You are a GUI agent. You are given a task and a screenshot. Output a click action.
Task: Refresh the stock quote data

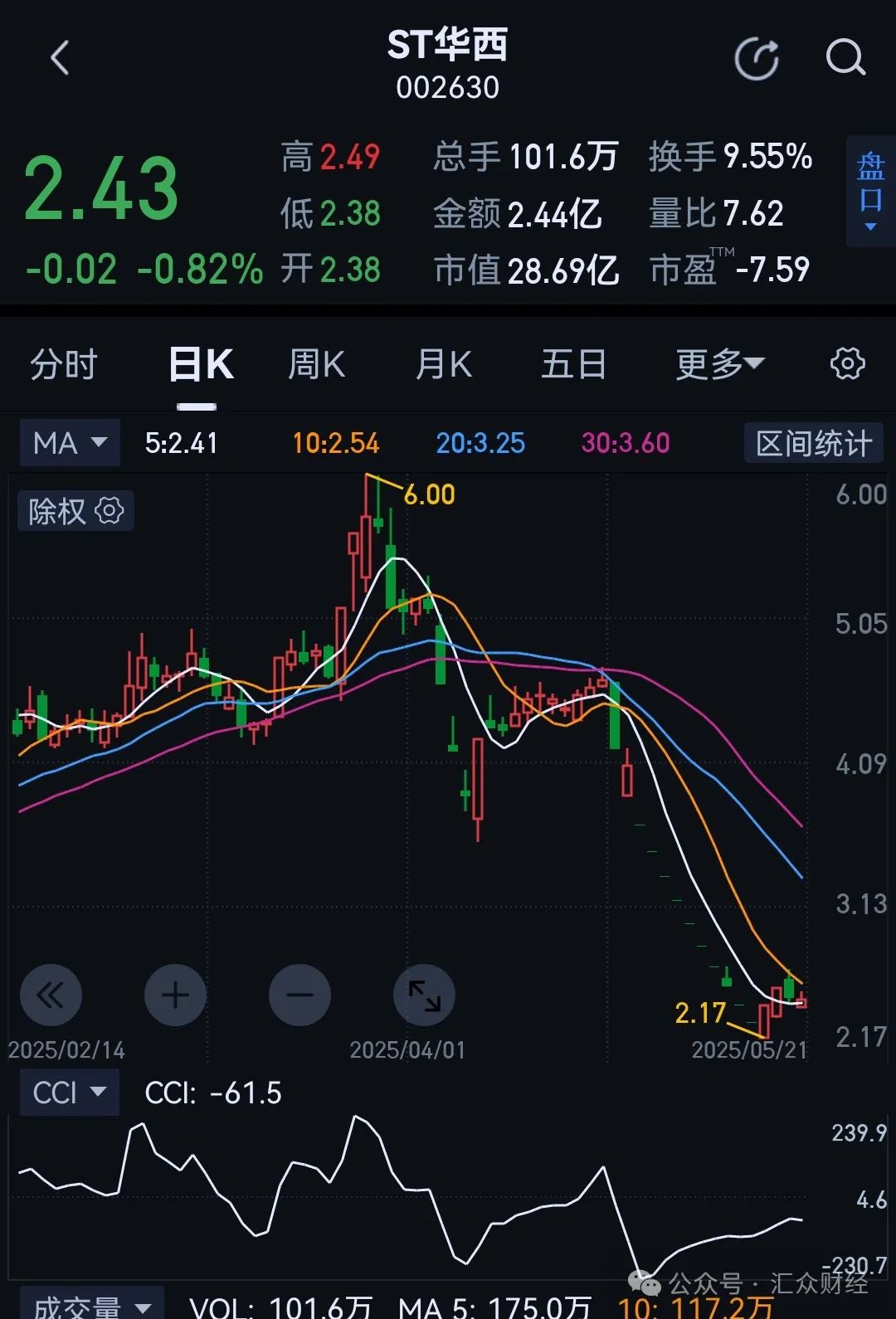(x=757, y=58)
